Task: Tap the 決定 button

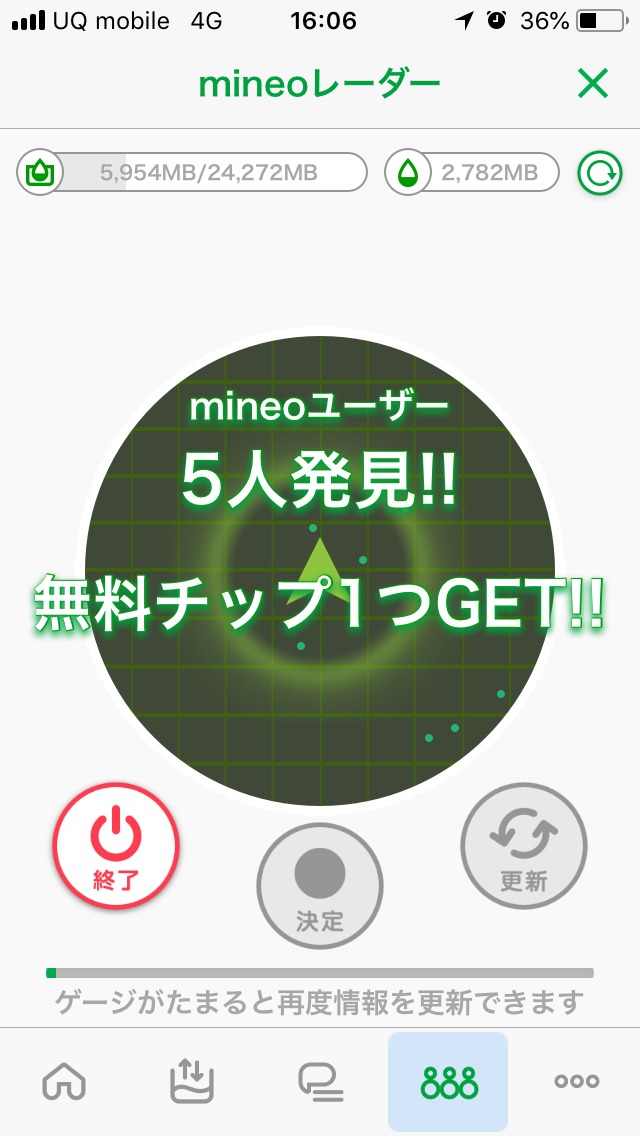Action: pyautogui.click(x=320, y=885)
